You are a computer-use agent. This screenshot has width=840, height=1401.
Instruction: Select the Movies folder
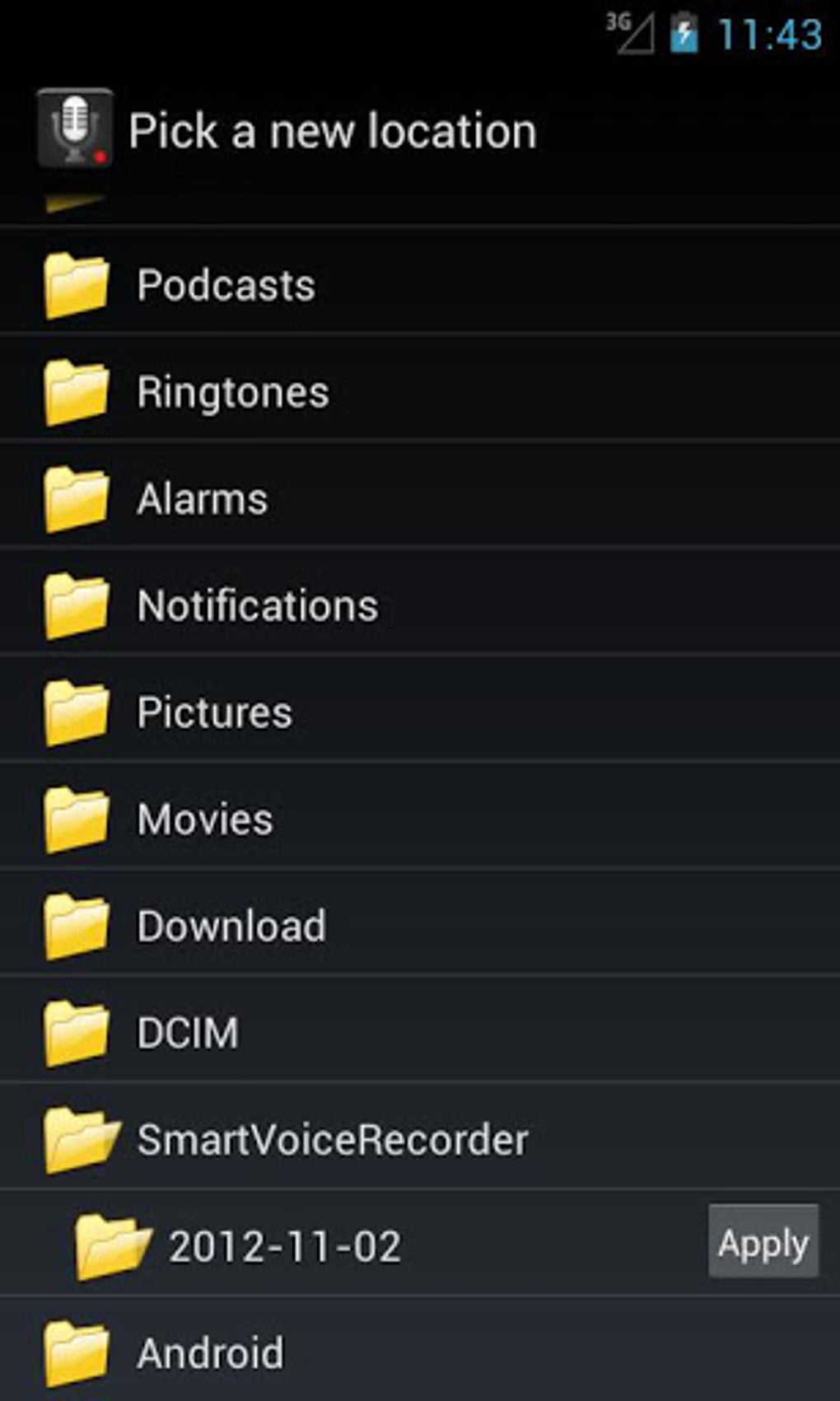tap(420, 817)
